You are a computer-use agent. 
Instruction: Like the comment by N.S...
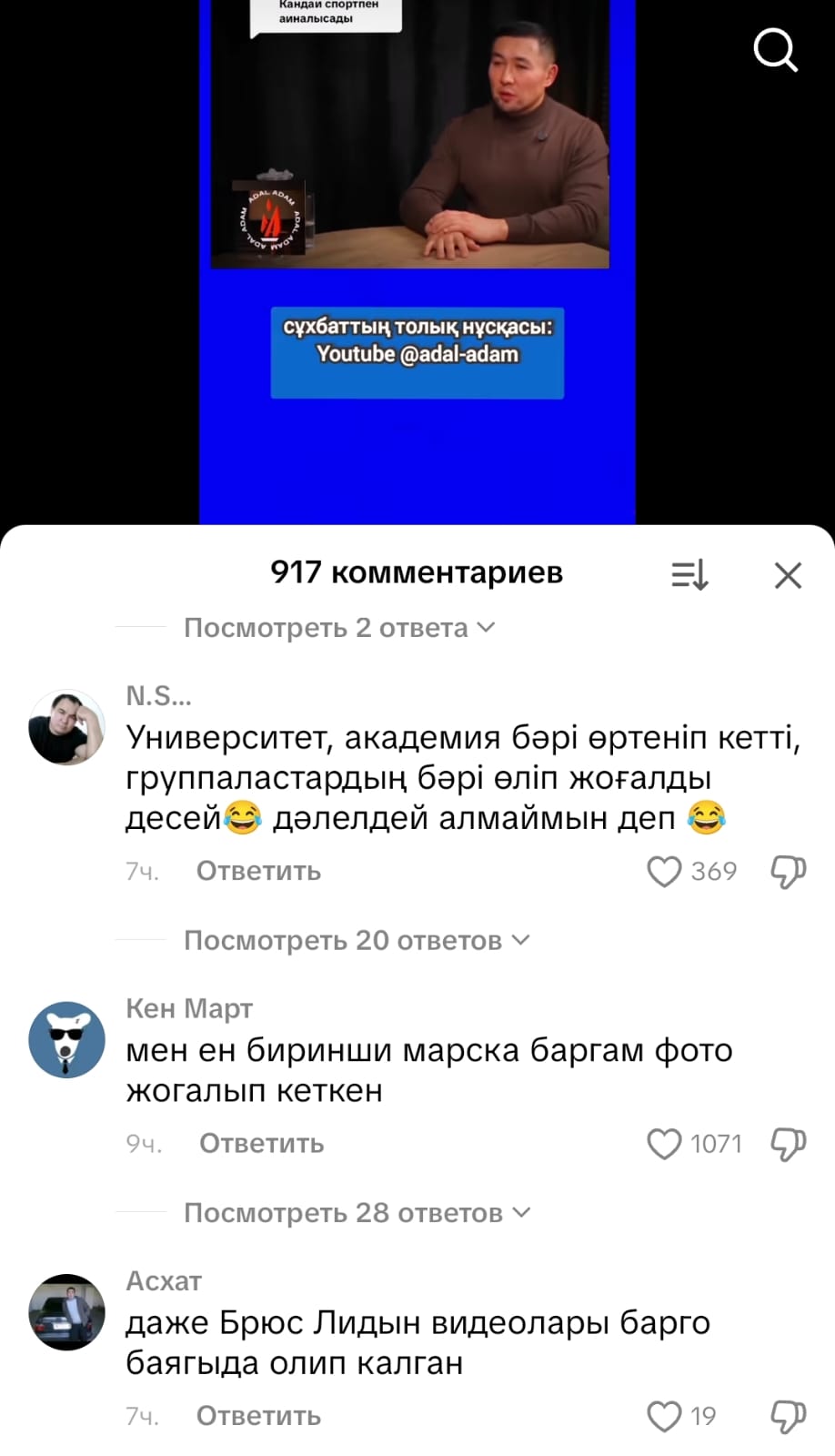[x=664, y=871]
